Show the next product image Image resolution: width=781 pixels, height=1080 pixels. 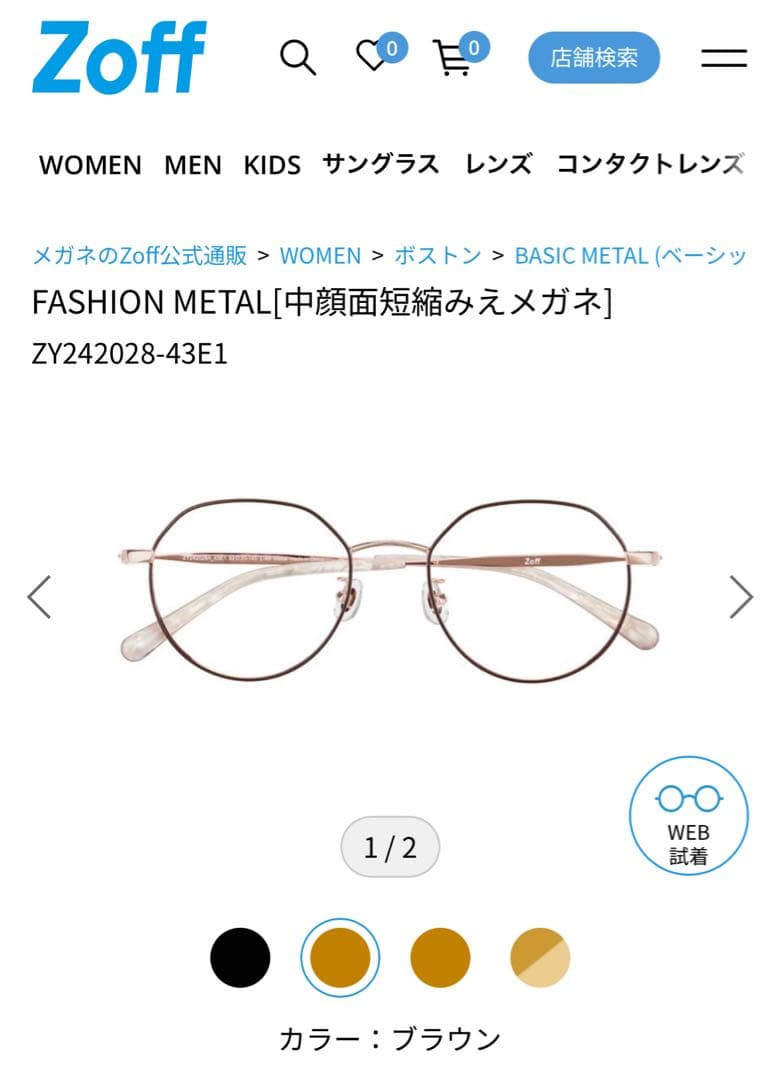click(x=740, y=595)
